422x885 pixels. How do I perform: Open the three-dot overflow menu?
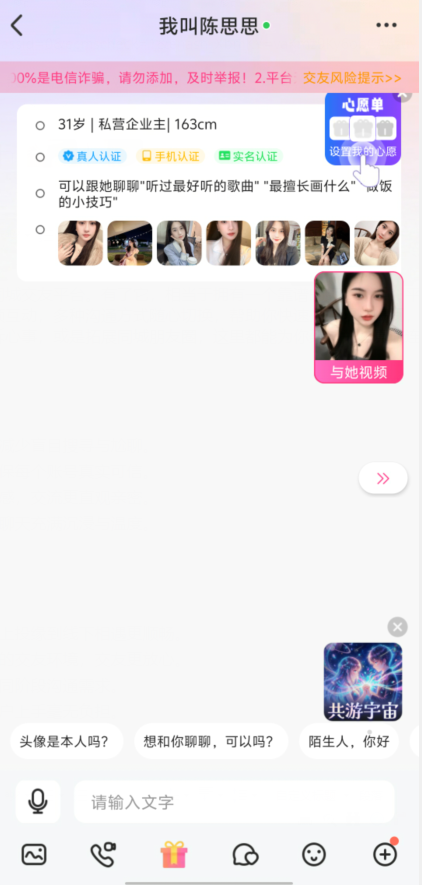(386, 25)
